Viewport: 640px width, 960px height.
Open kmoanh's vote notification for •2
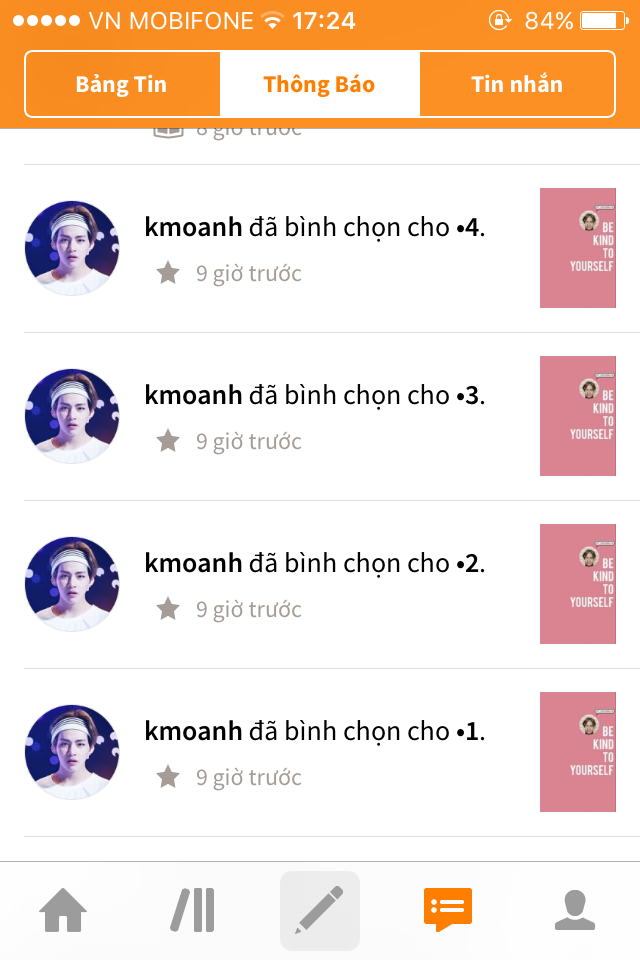pyautogui.click(x=314, y=564)
